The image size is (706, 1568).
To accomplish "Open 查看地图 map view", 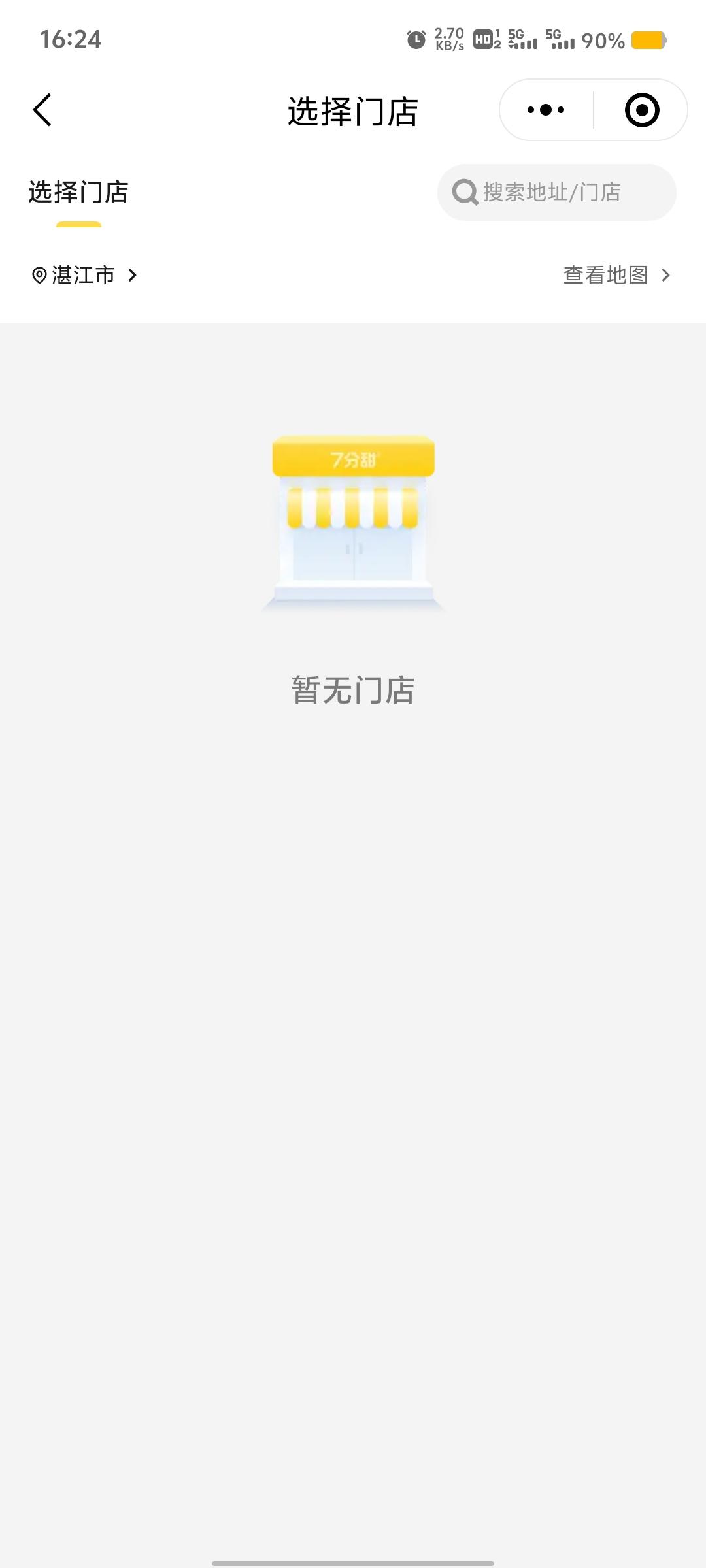I will [616, 275].
